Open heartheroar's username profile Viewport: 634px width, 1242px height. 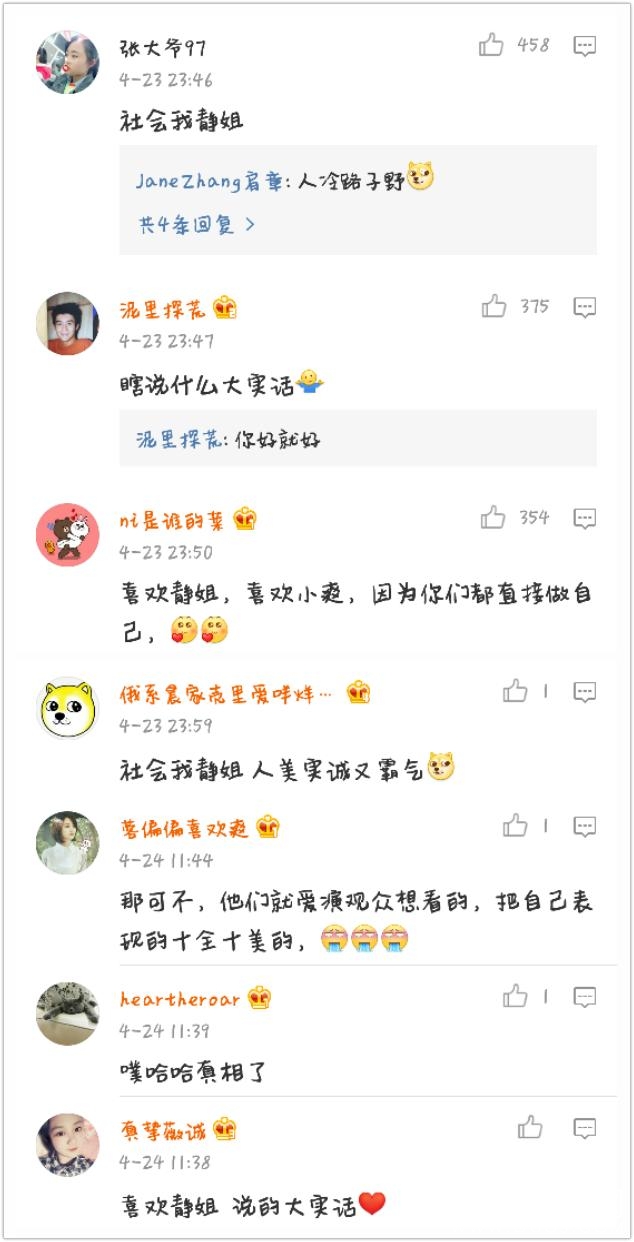(180, 999)
